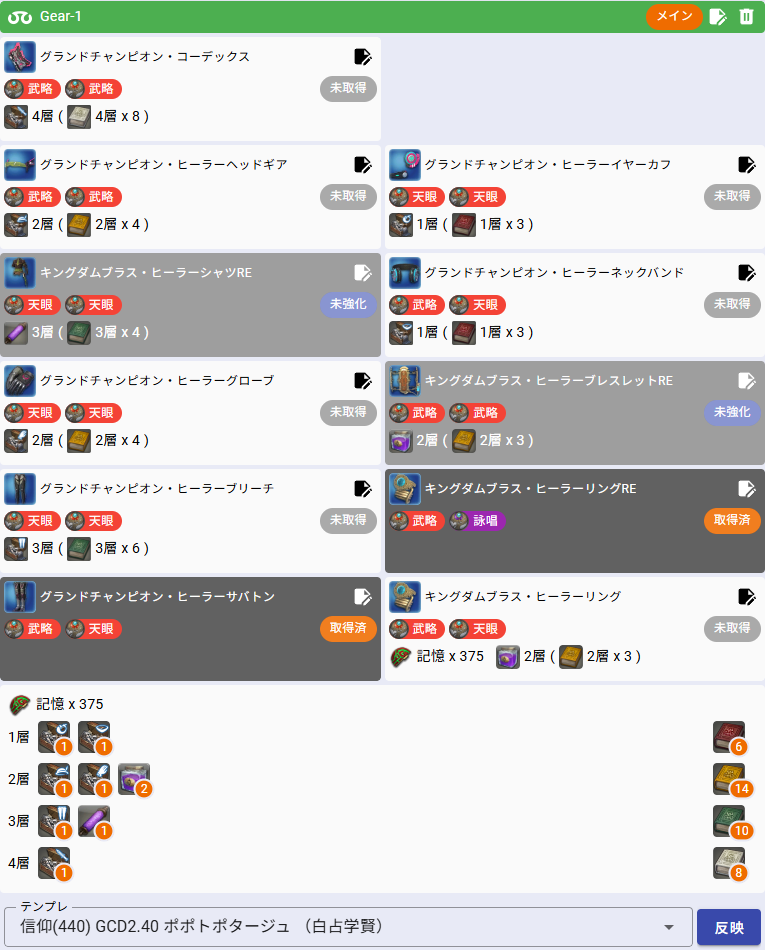This screenshot has width=765, height=950.
Task: Toggle 取得済 status for ヒーラーリングRE
Action: coord(732,520)
